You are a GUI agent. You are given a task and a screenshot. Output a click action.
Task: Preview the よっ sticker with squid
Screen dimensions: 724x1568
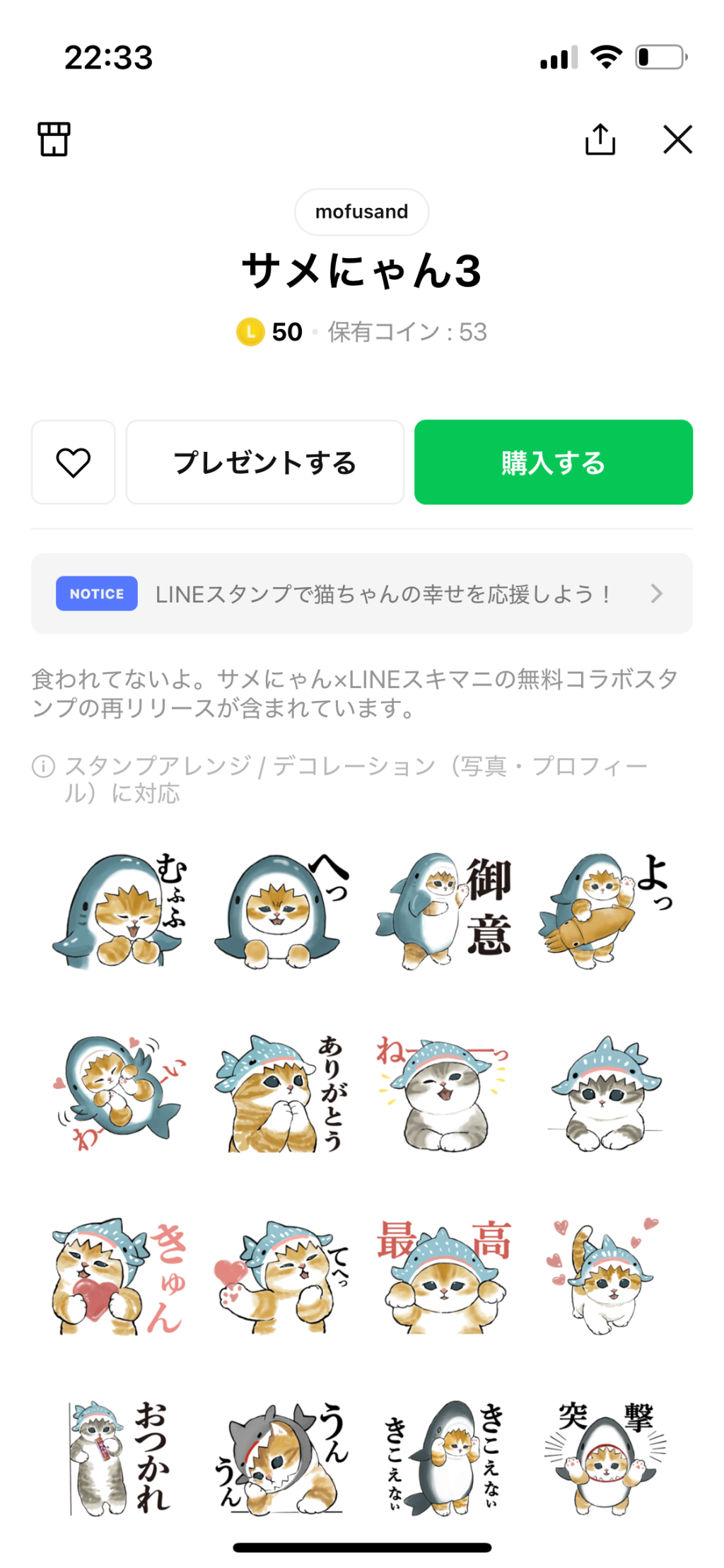coord(605,910)
